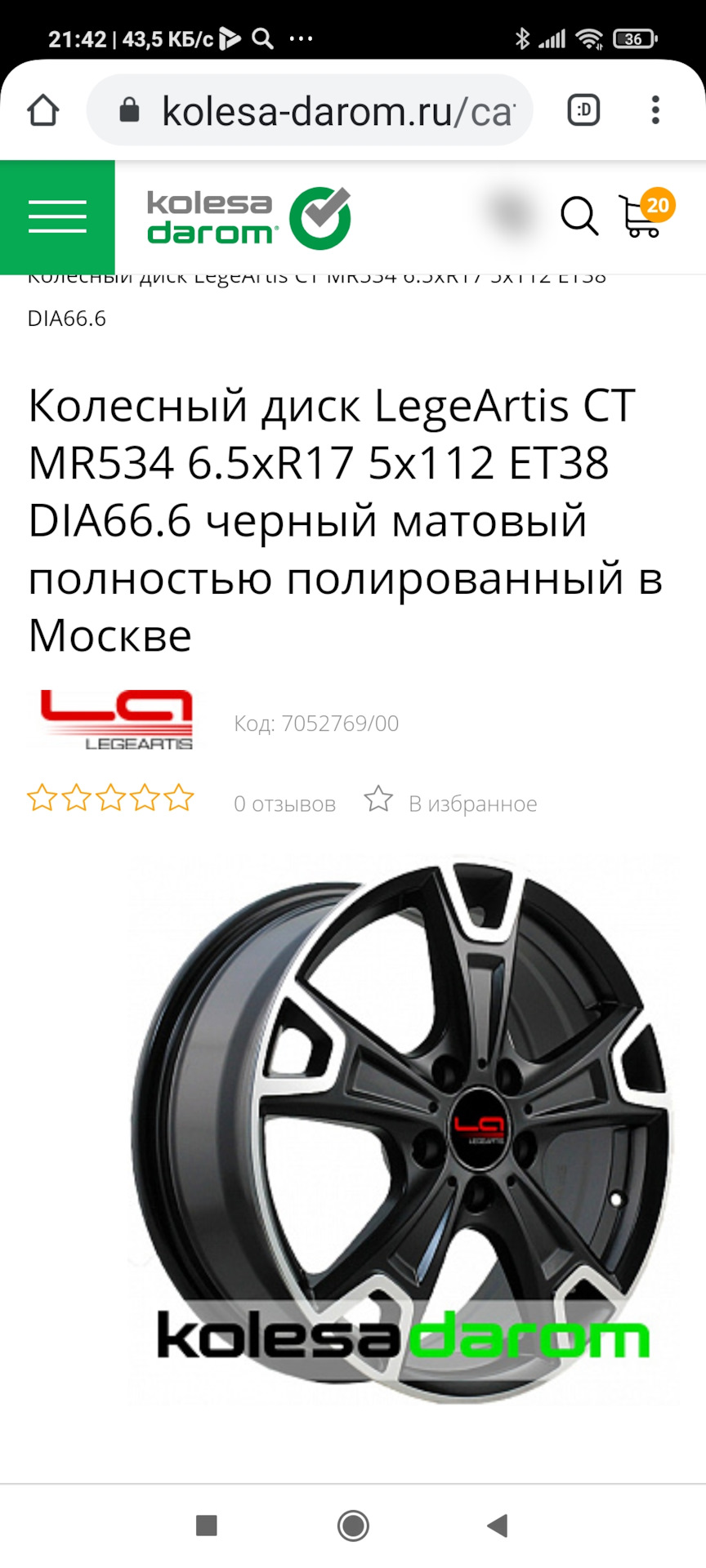Open the browser tab switcher
This screenshot has height=1568, width=706.
pos(583,110)
